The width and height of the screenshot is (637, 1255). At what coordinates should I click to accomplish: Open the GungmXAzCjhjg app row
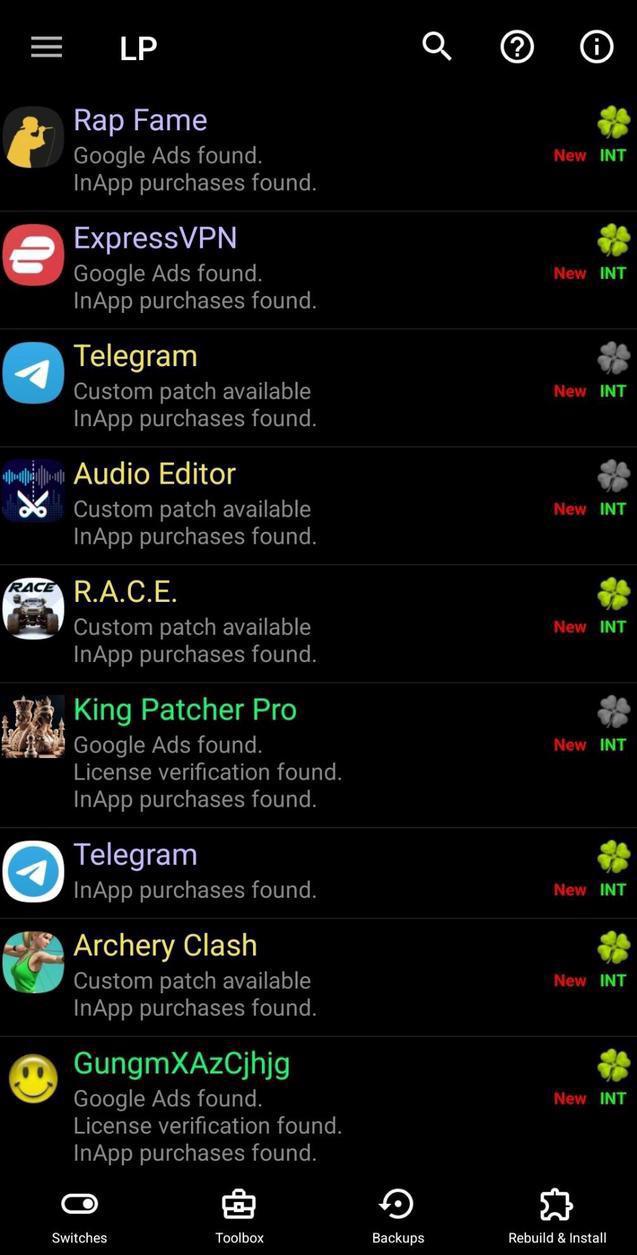[x=300, y=1106]
